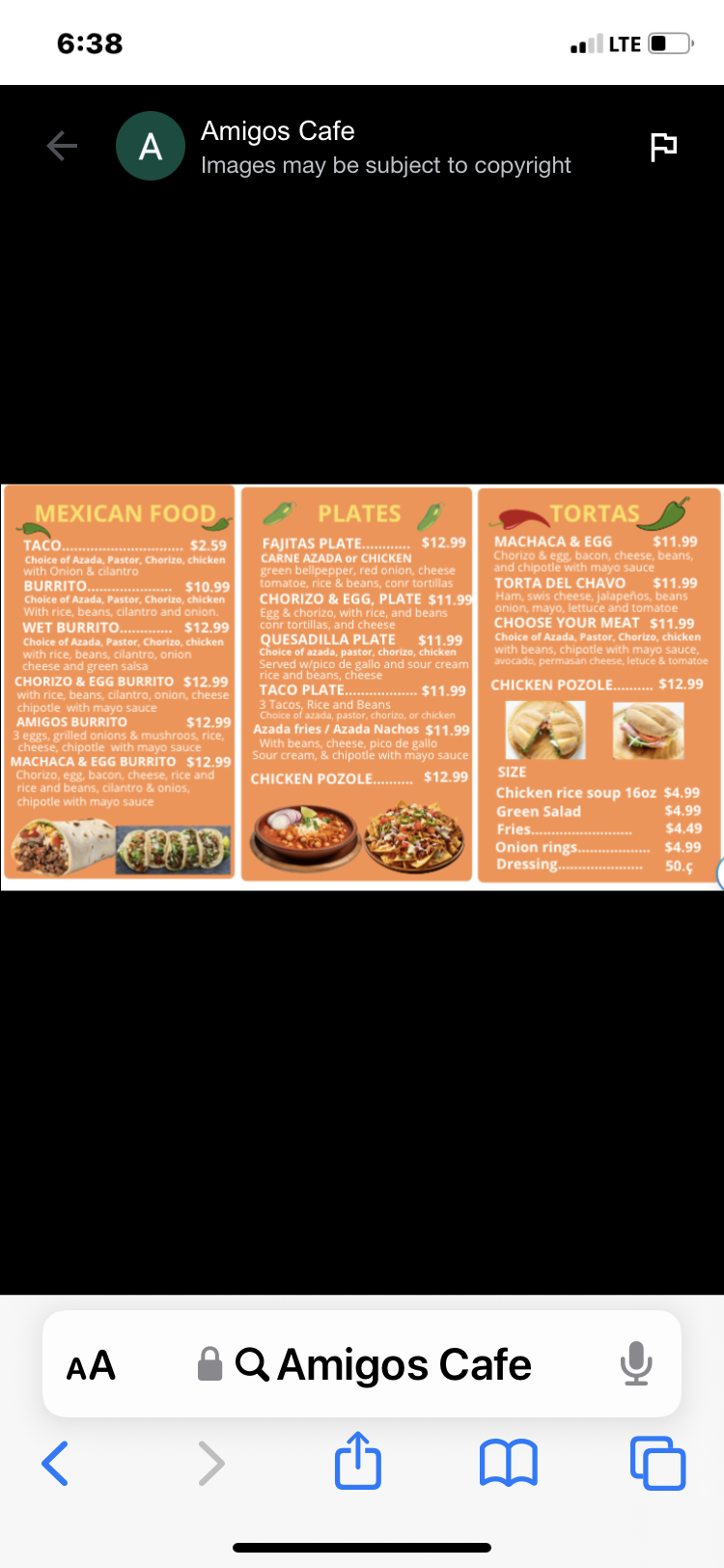Open the AA reader options

91,1365
